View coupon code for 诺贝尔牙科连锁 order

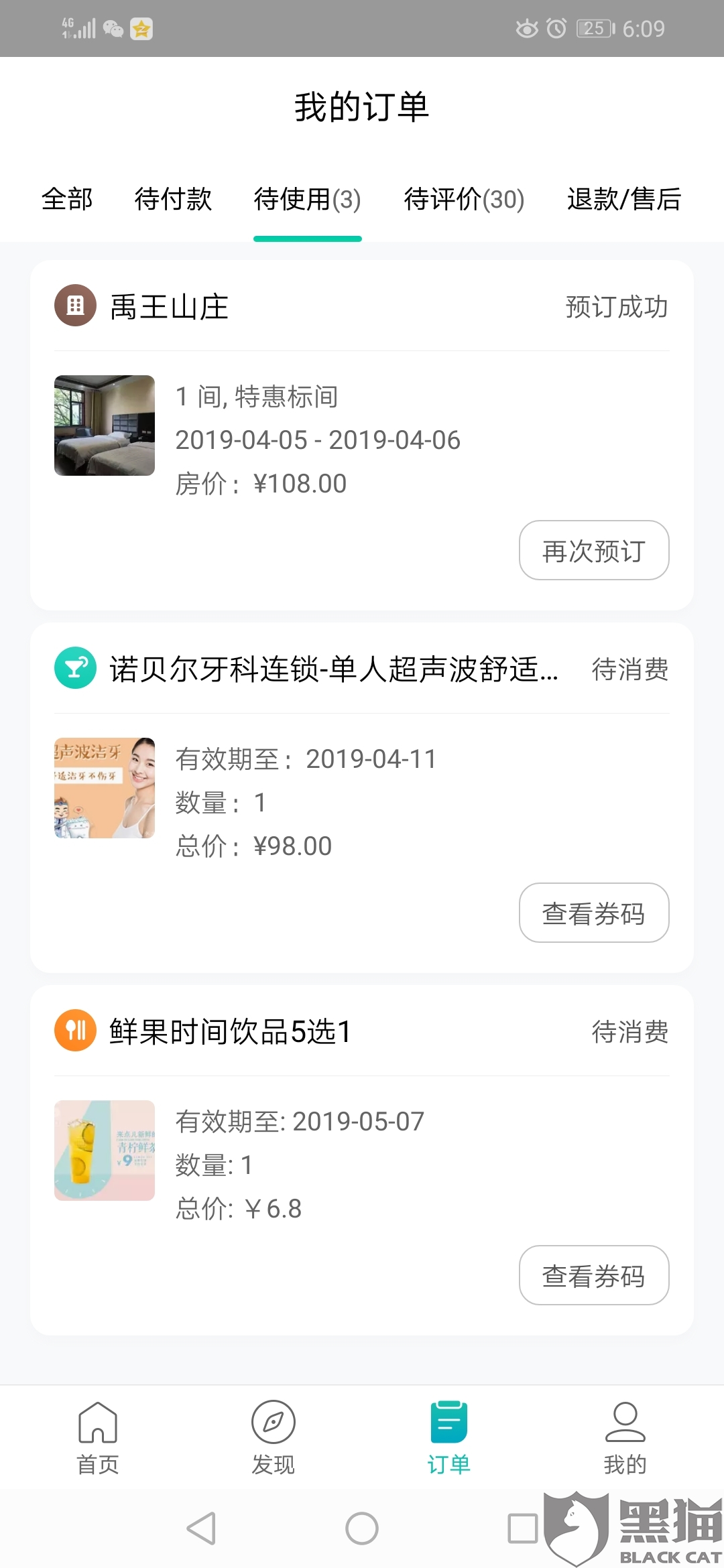tap(594, 913)
